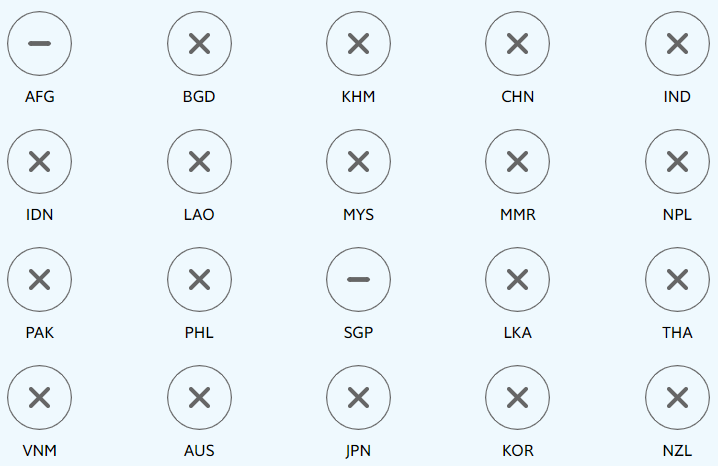Toggle the CHN country button
718x466 pixels.
[517, 44]
